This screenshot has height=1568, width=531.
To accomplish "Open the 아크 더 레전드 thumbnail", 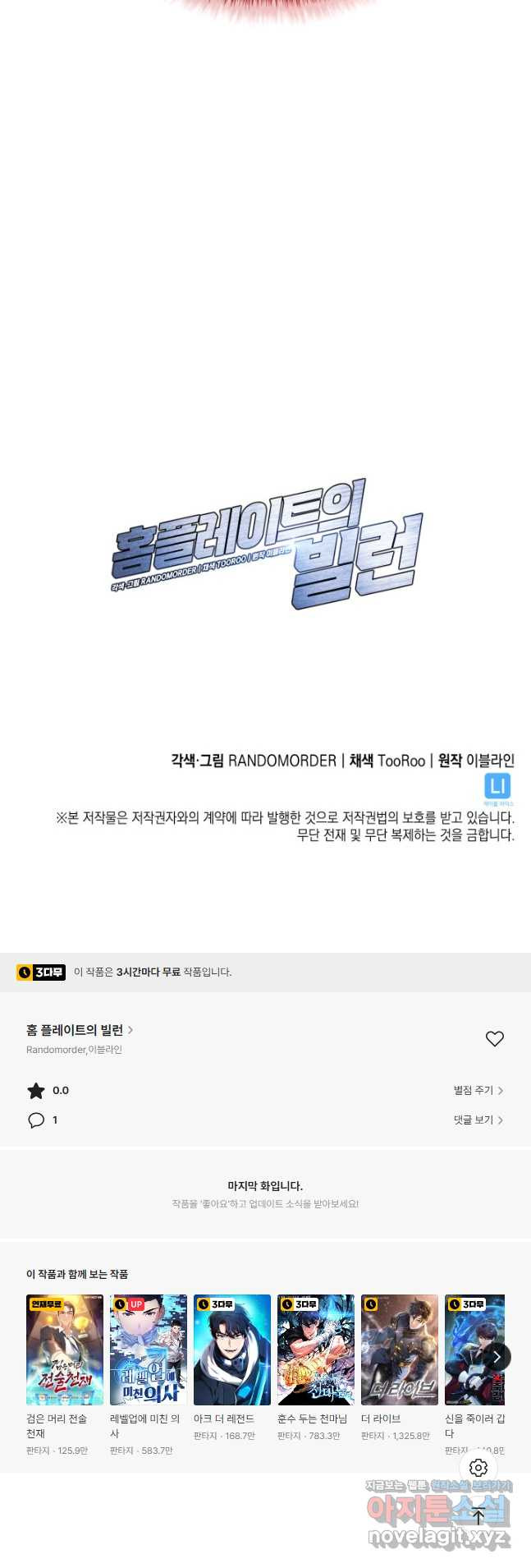I will coord(232,1350).
